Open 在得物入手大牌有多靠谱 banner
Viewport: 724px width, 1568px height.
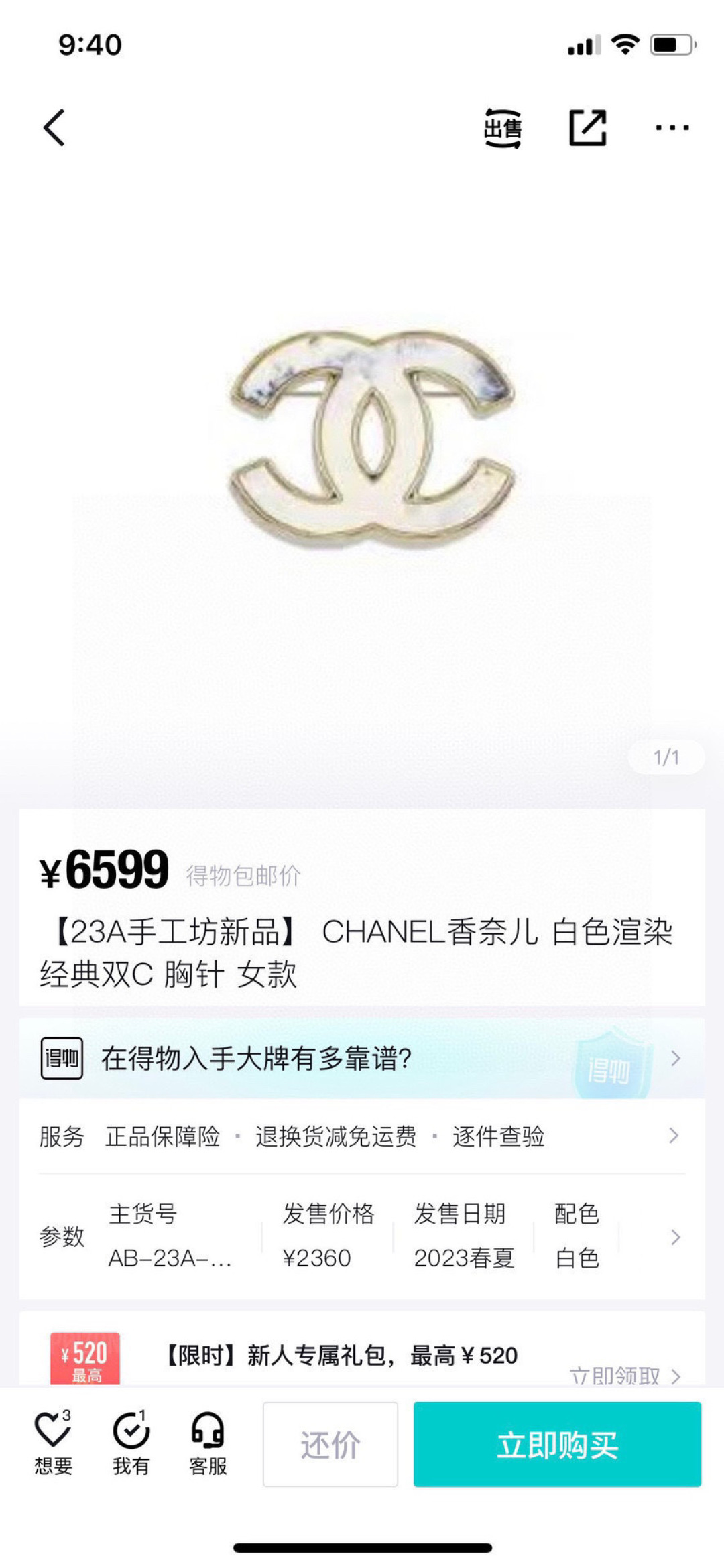pyautogui.click(x=362, y=1058)
